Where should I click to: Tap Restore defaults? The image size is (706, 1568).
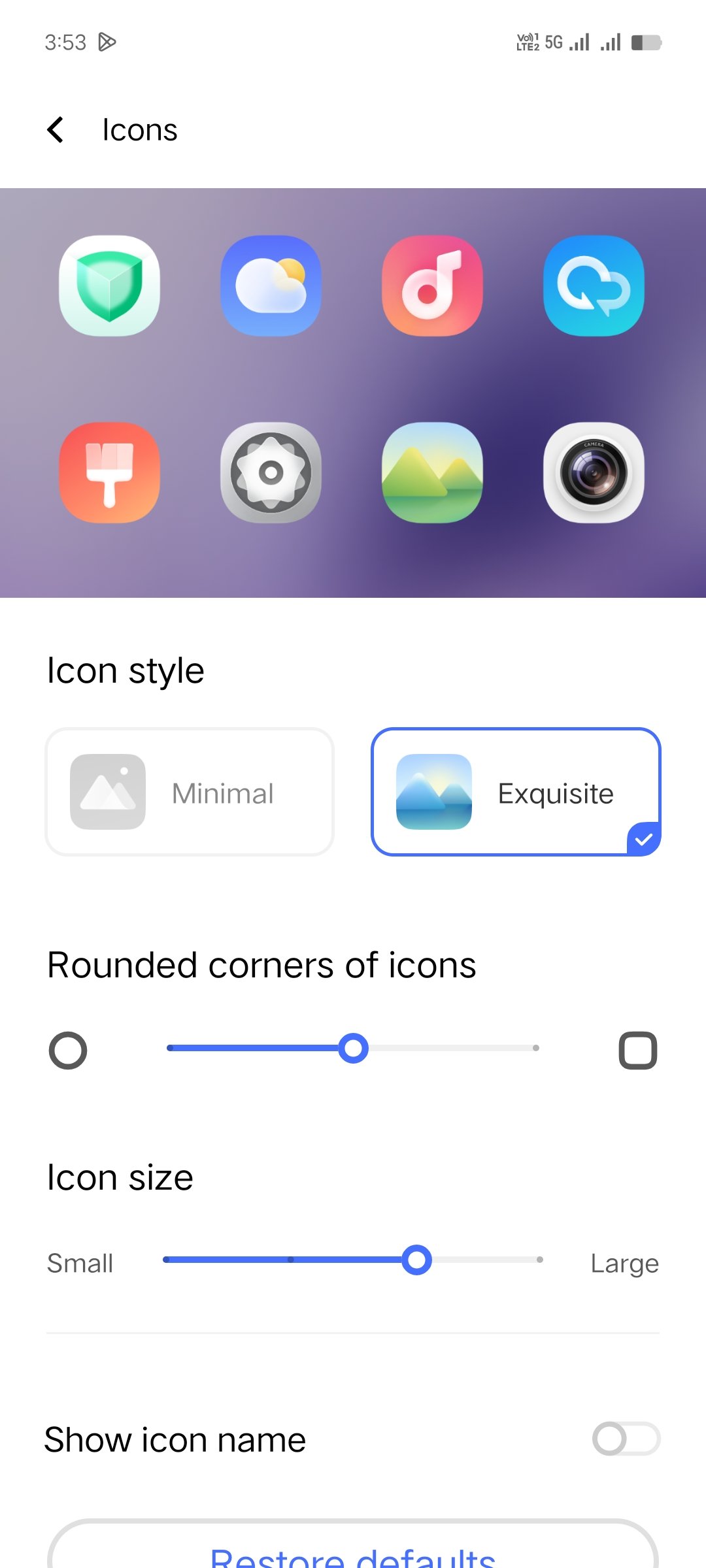[x=353, y=1552]
